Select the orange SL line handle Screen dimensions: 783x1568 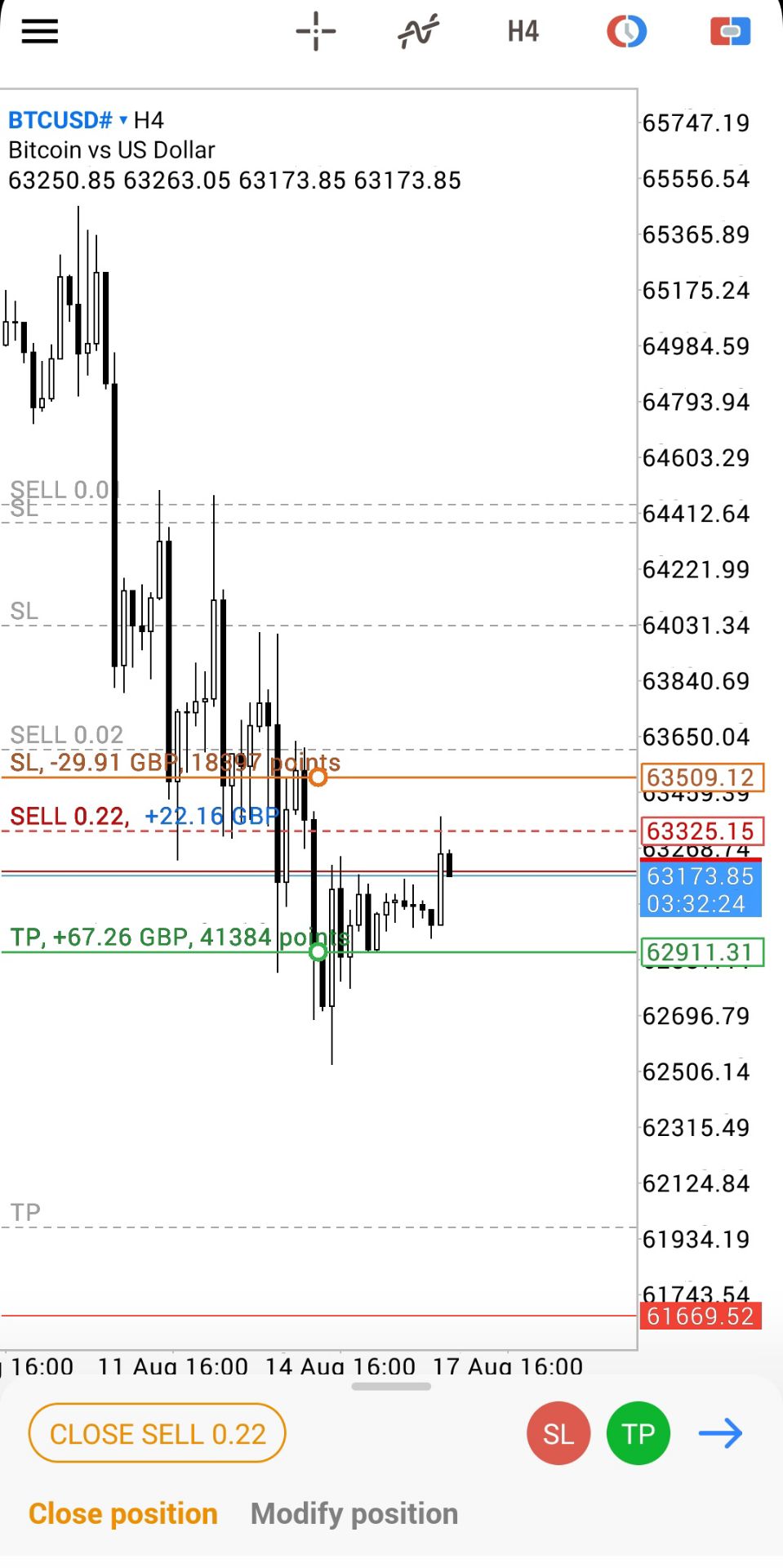click(318, 777)
